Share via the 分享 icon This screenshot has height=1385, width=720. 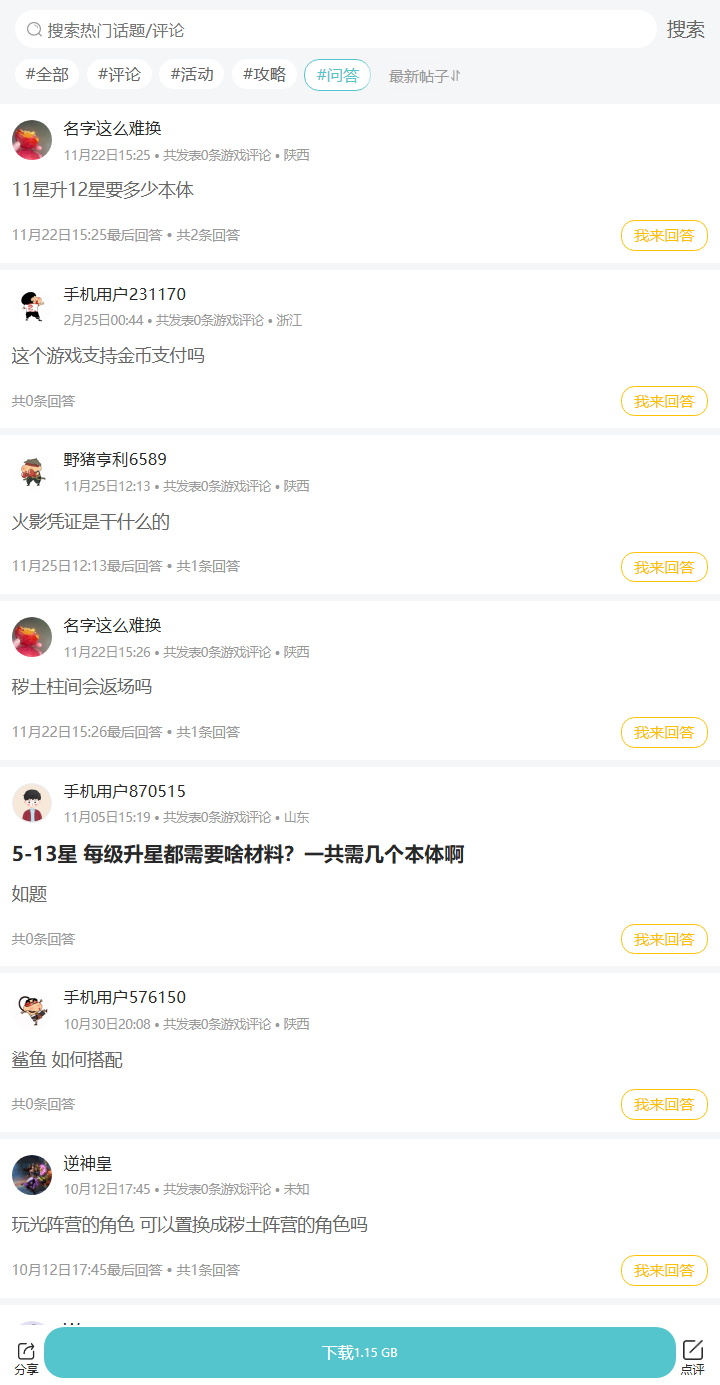(26, 1357)
